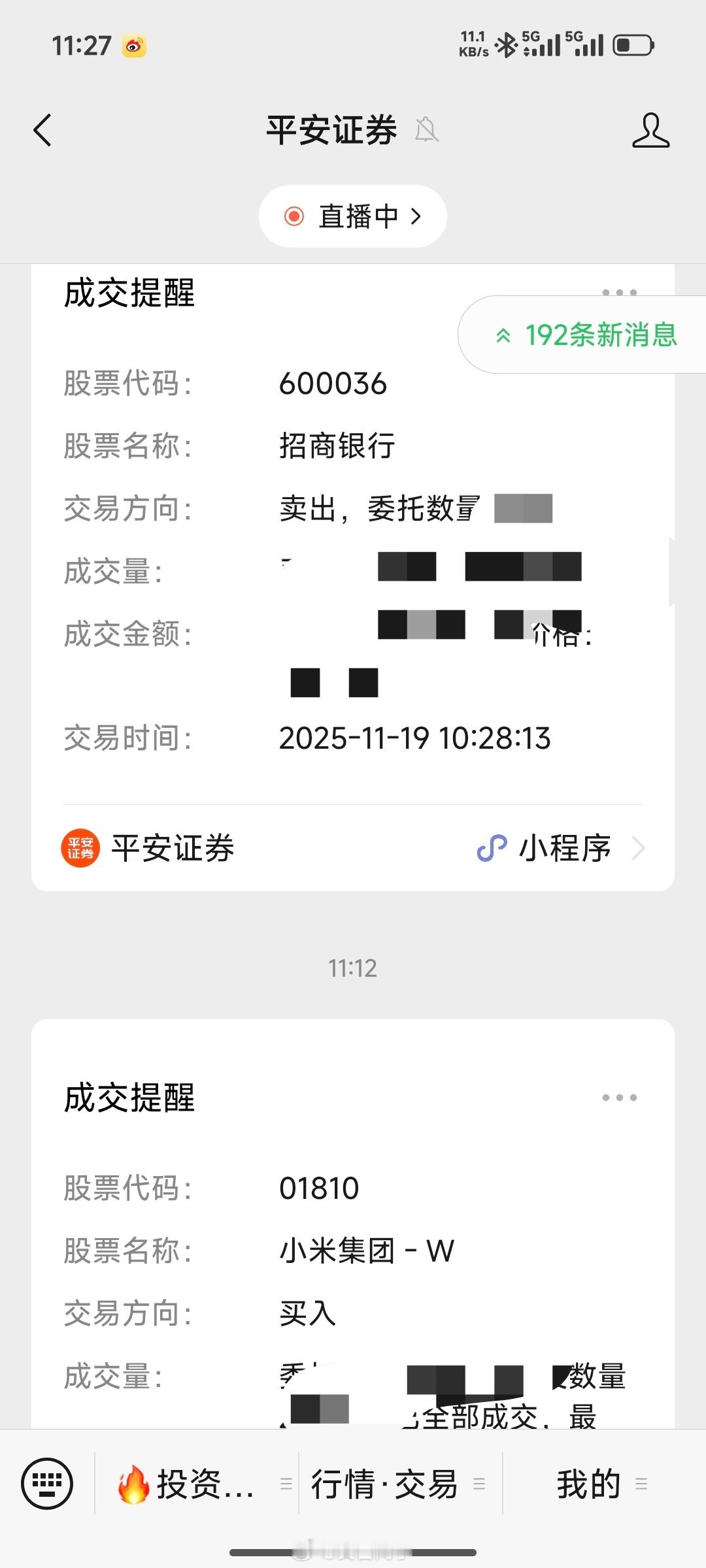Tap the red live dot on 直播中 badge
The image size is (706, 1568).
coord(294,216)
